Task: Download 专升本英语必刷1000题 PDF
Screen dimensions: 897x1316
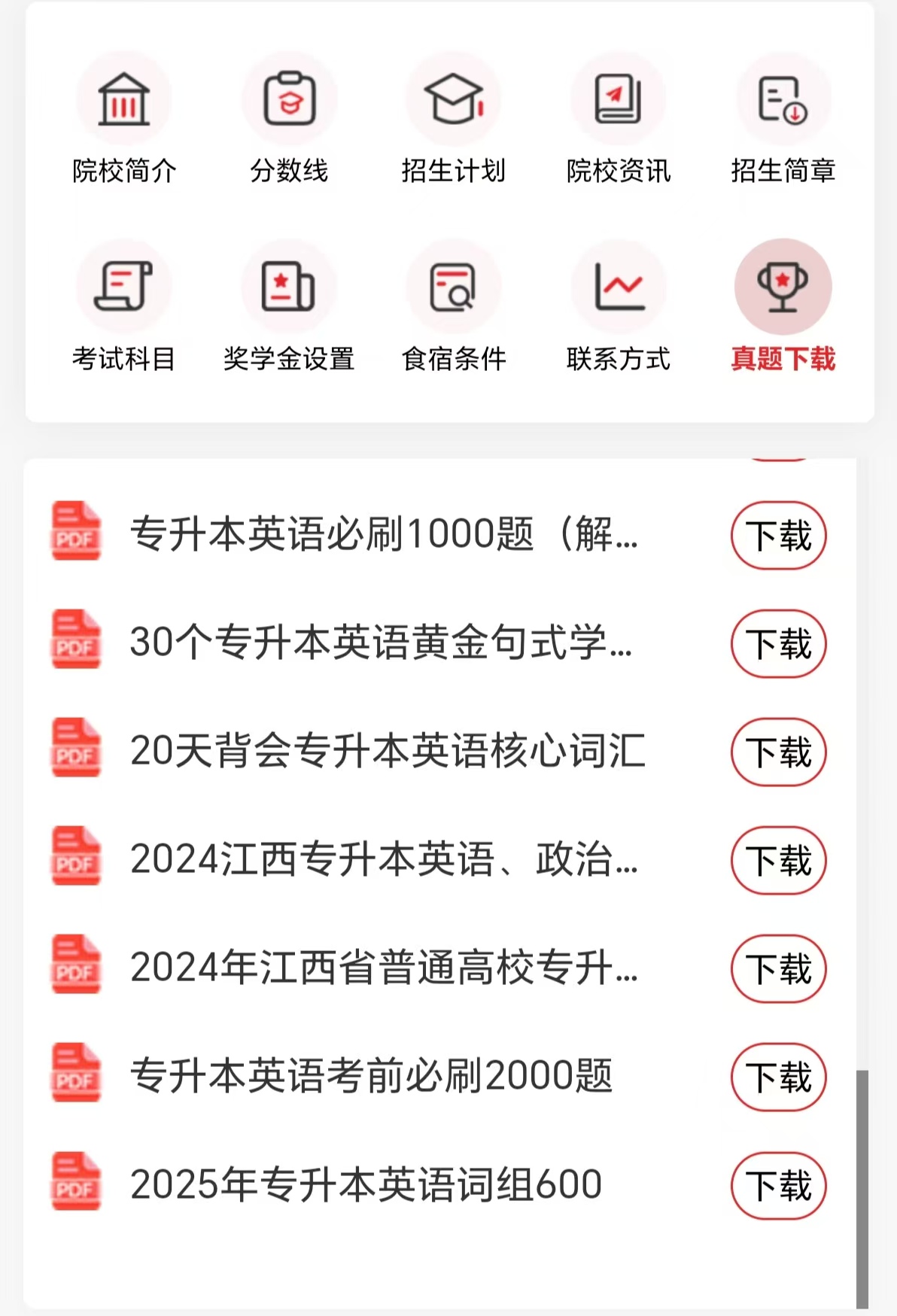Action: (778, 536)
